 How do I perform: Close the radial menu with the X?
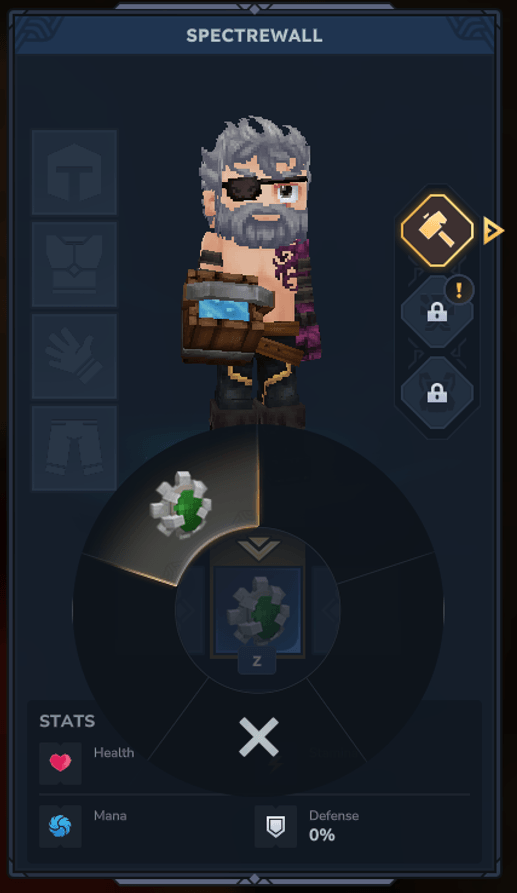click(258, 737)
